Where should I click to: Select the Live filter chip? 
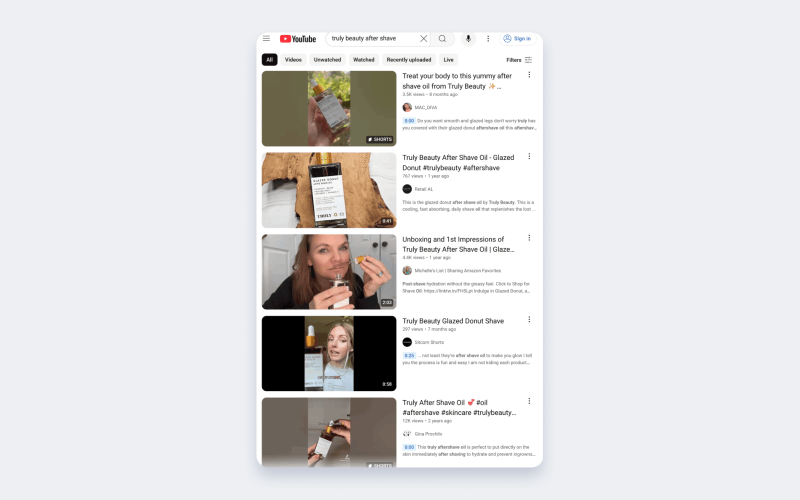click(448, 60)
